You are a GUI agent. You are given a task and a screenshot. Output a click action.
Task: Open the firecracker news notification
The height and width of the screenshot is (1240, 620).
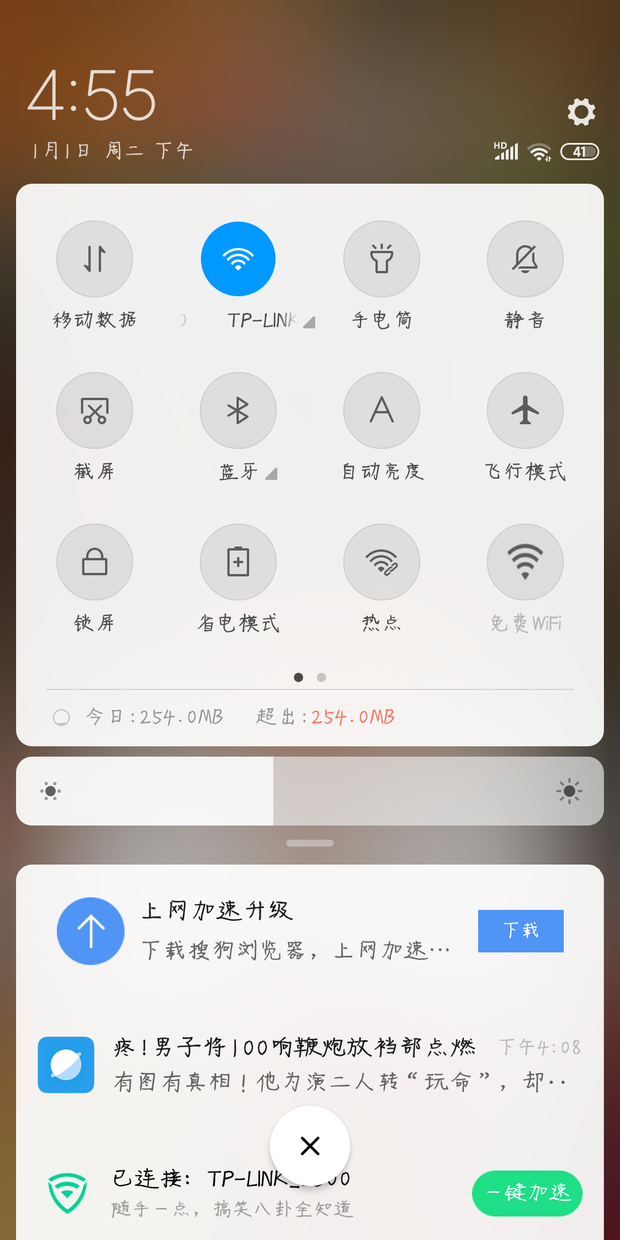click(x=310, y=1065)
